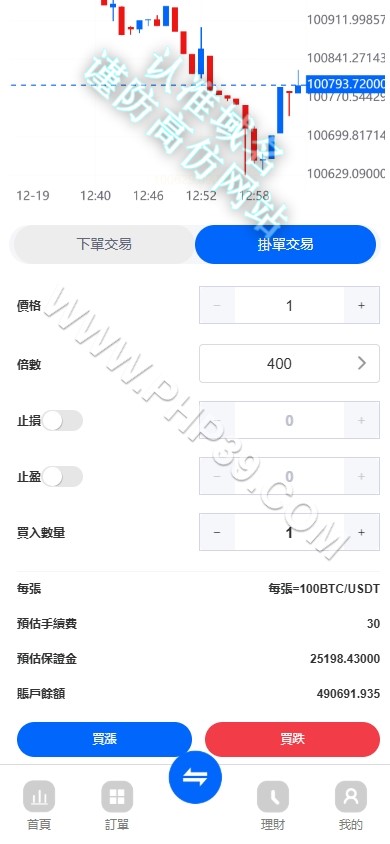Tap the center exchange arrows button
390x844 pixels.
[x=195, y=777]
